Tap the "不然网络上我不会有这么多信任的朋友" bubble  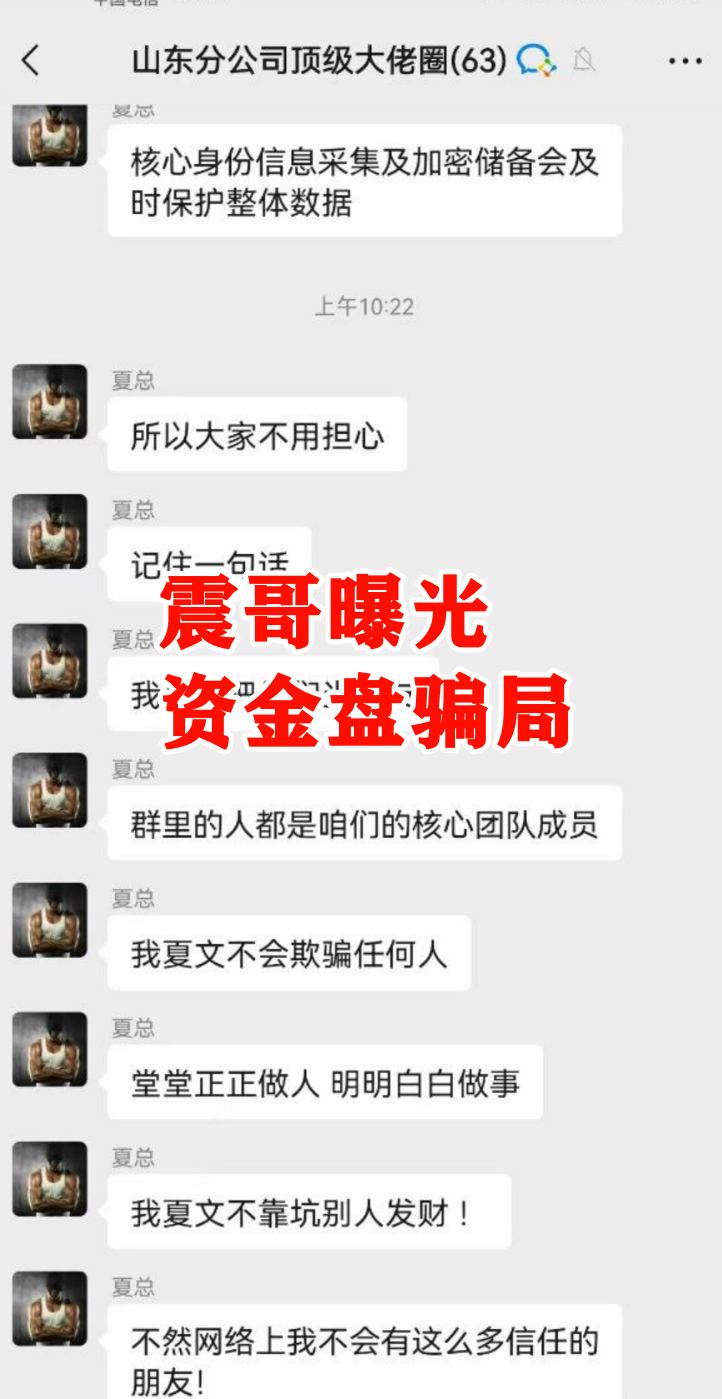pos(365,1355)
